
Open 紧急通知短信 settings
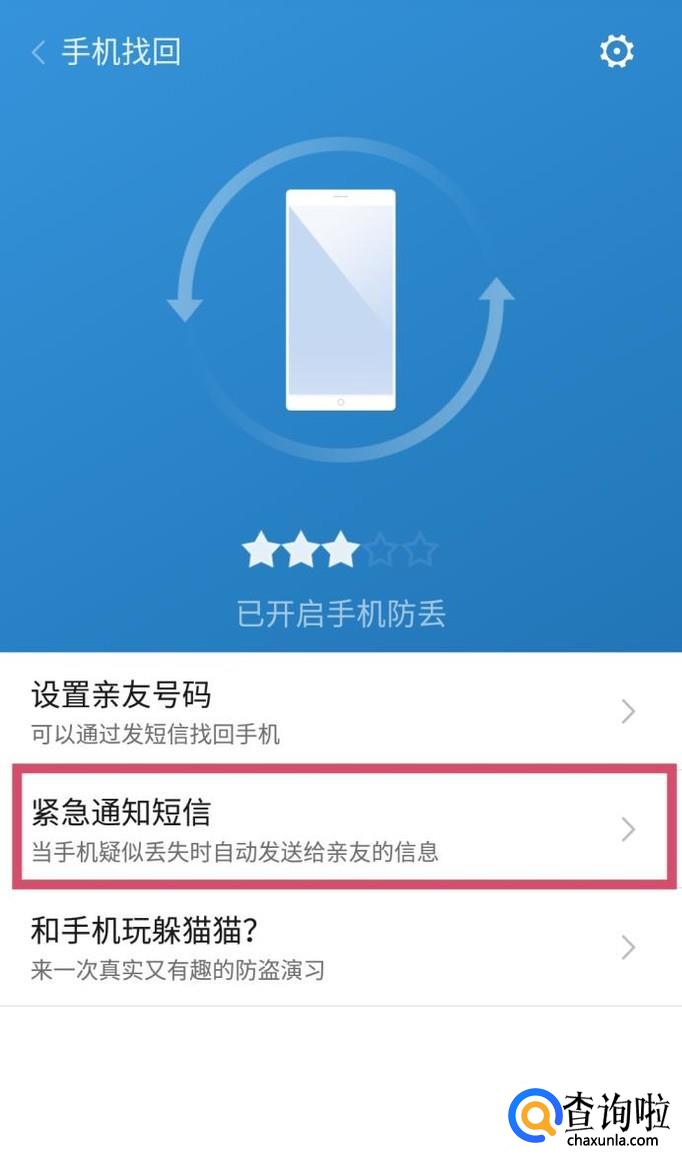tap(340, 828)
